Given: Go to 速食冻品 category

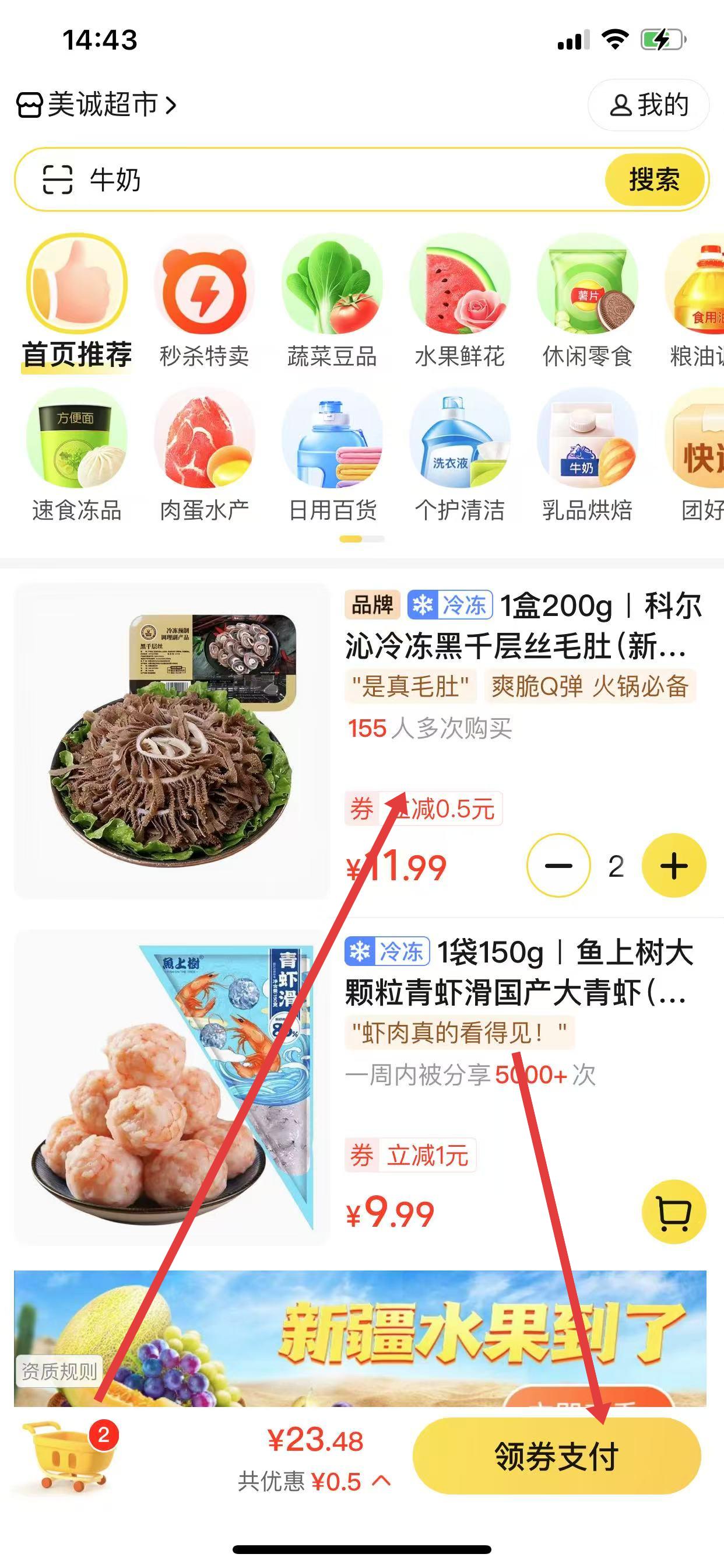Looking at the screenshot, I should click(77, 457).
